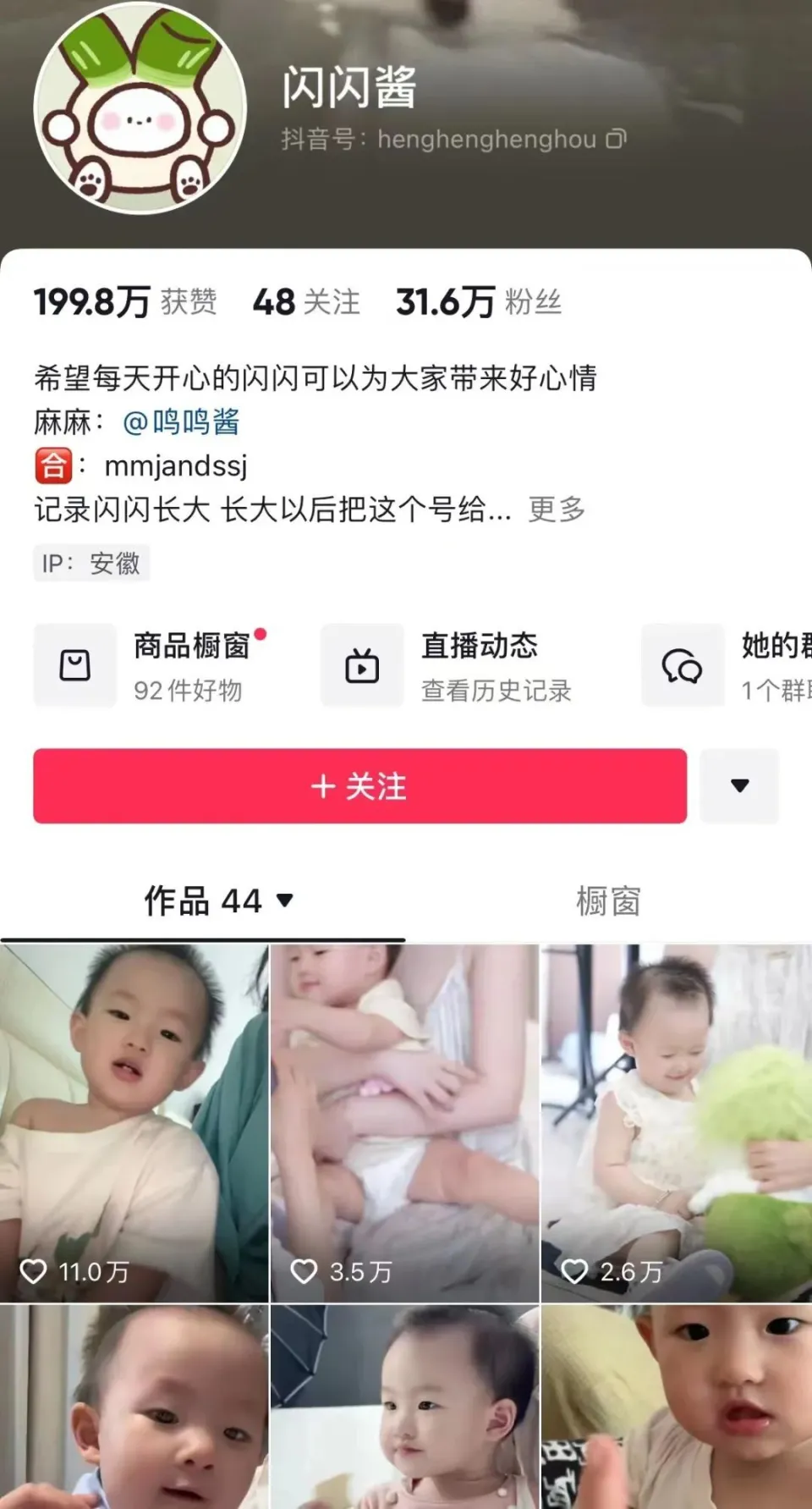Expand the dropdown arrow beside 关注
Viewport: 812px width, 1509px height.
(739, 786)
